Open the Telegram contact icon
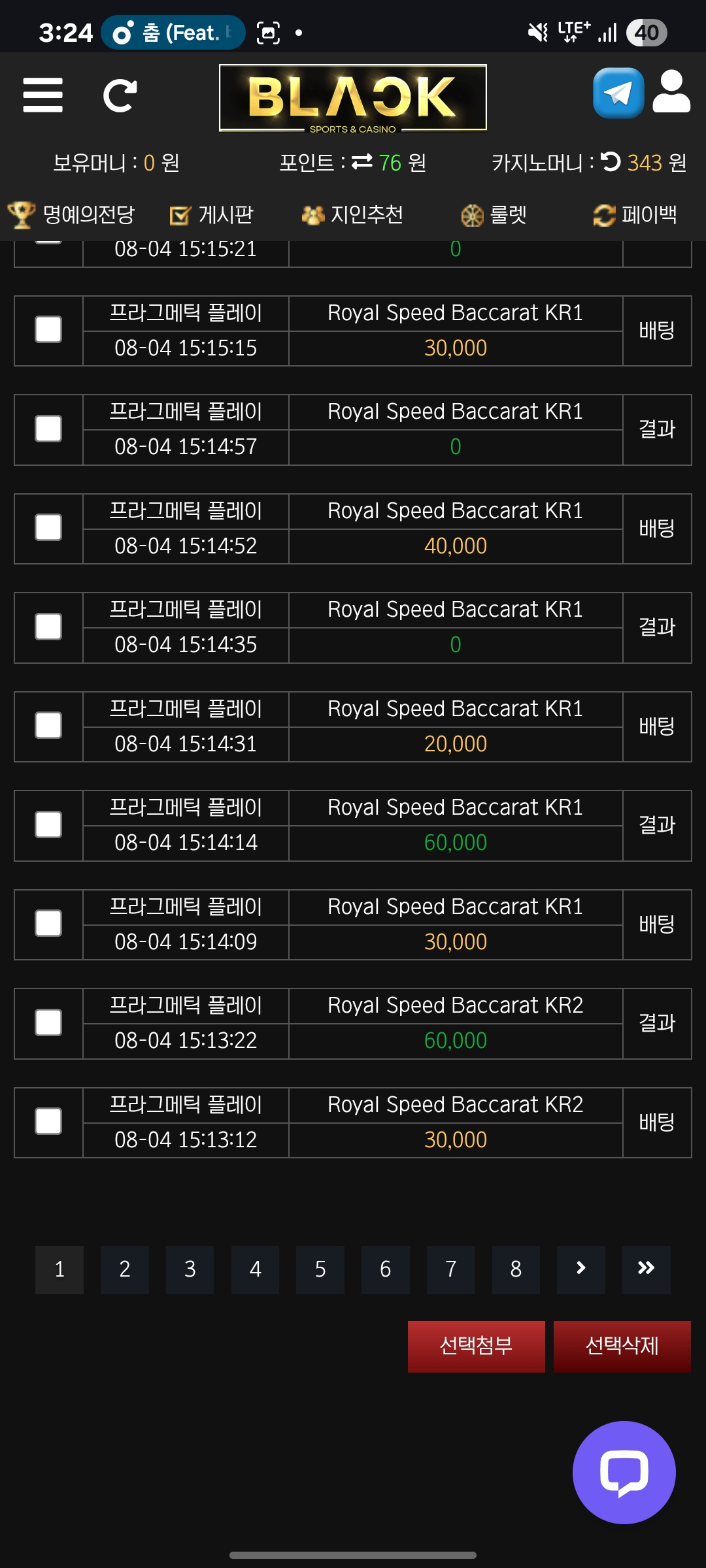The image size is (706, 1568). coord(618,93)
